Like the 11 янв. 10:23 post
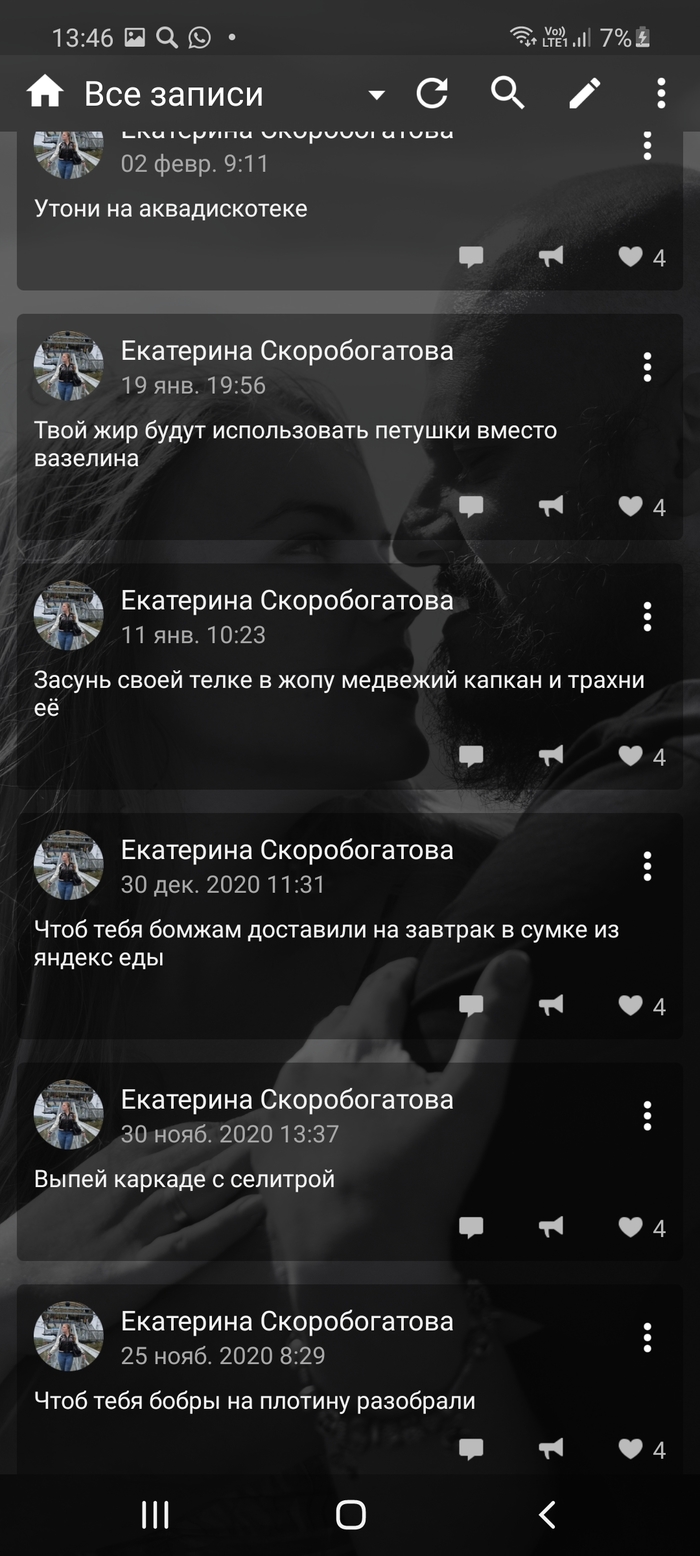The width and height of the screenshot is (700, 1556). [x=630, y=756]
